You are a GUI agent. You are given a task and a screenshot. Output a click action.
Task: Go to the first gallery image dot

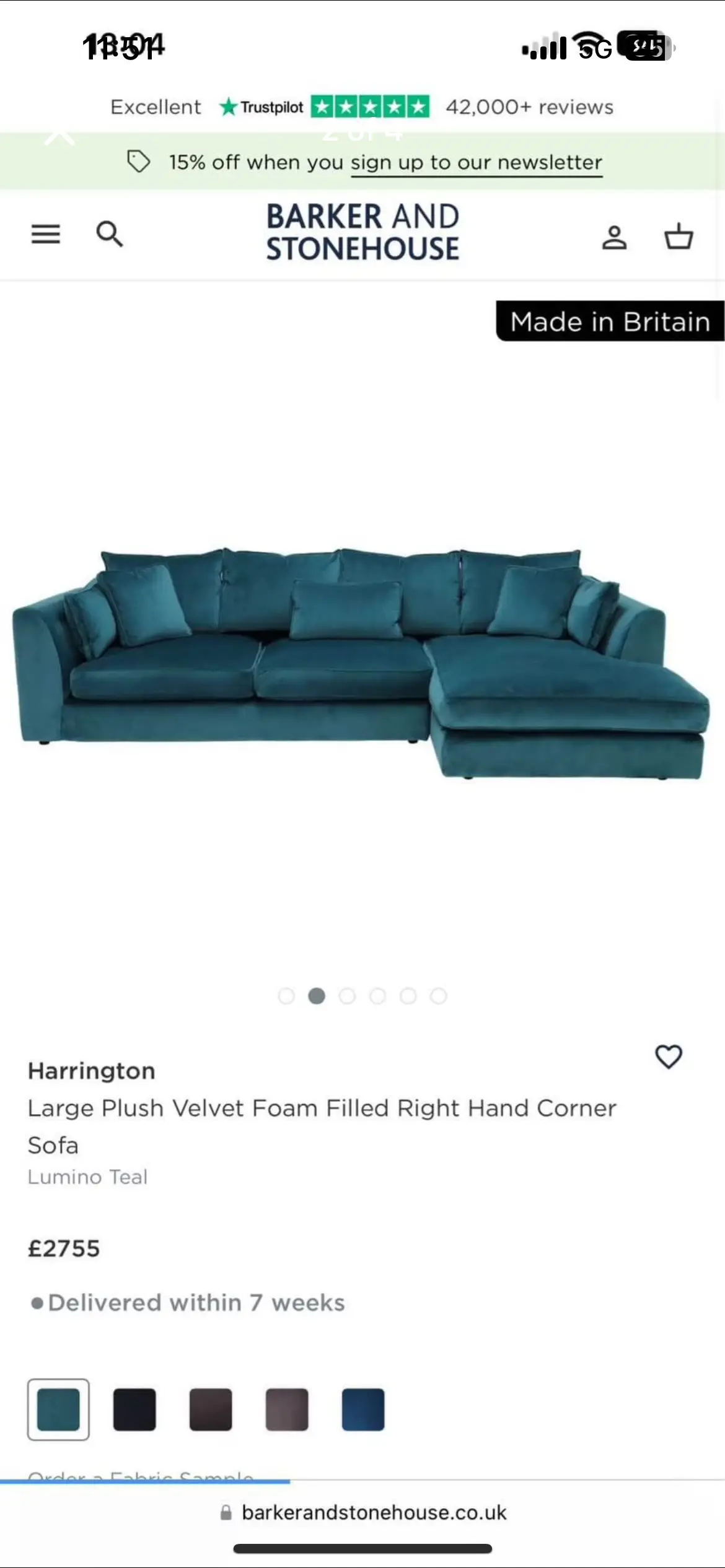(286, 996)
